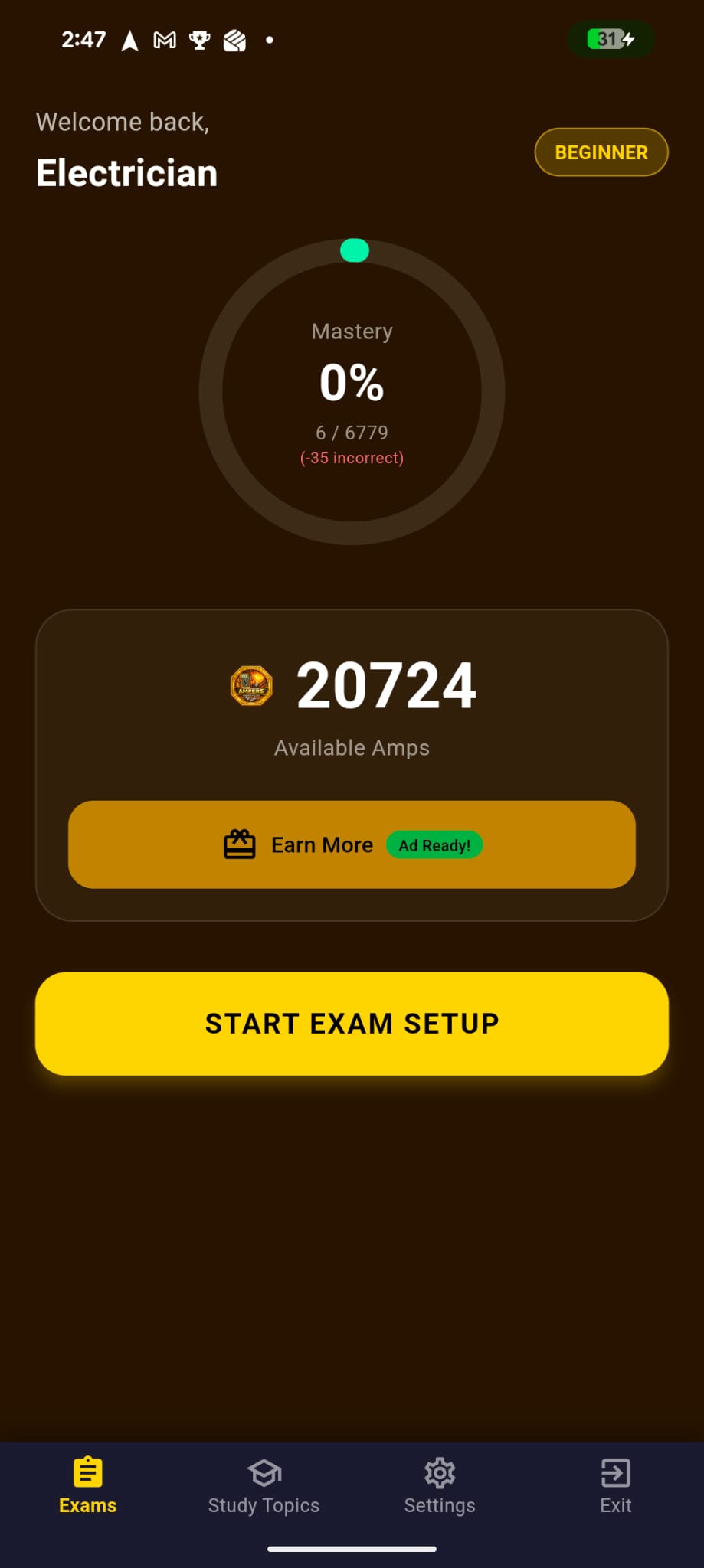Go to the Exams tab
The image size is (704, 1568).
tap(88, 1486)
